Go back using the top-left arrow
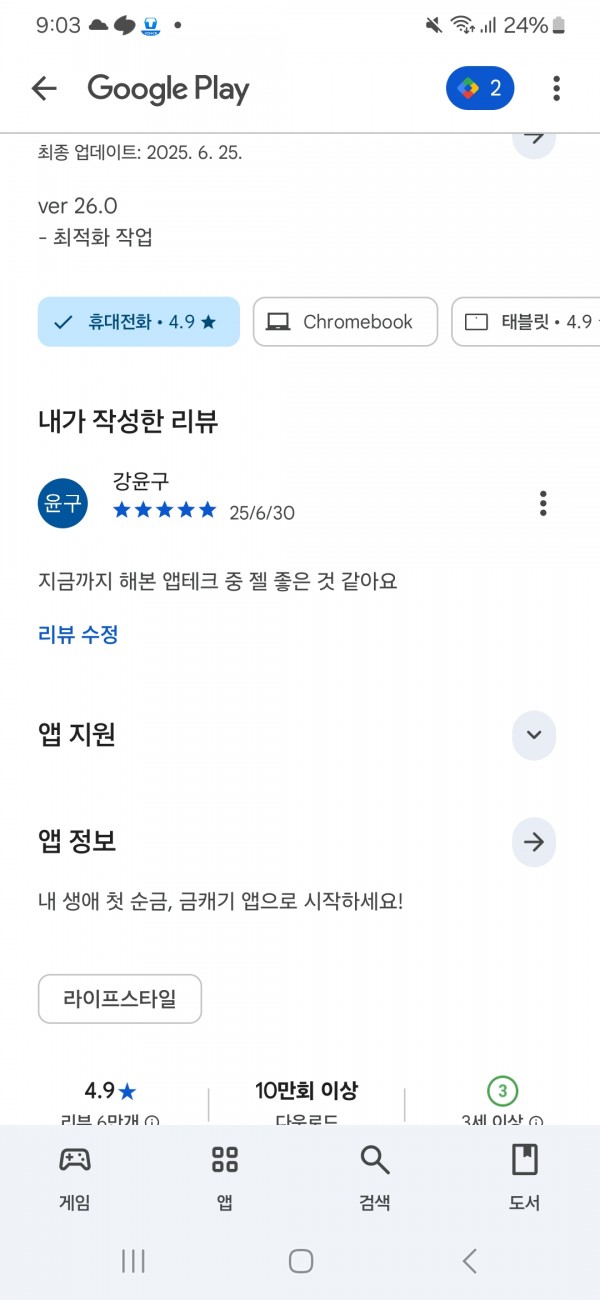600x1300 pixels. (44, 88)
